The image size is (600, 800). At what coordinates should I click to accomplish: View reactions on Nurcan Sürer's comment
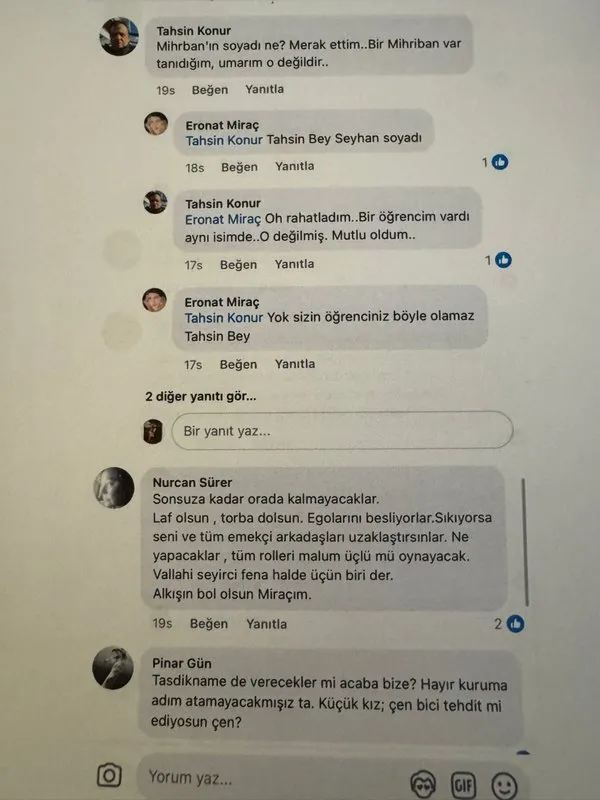coord(509,623)
